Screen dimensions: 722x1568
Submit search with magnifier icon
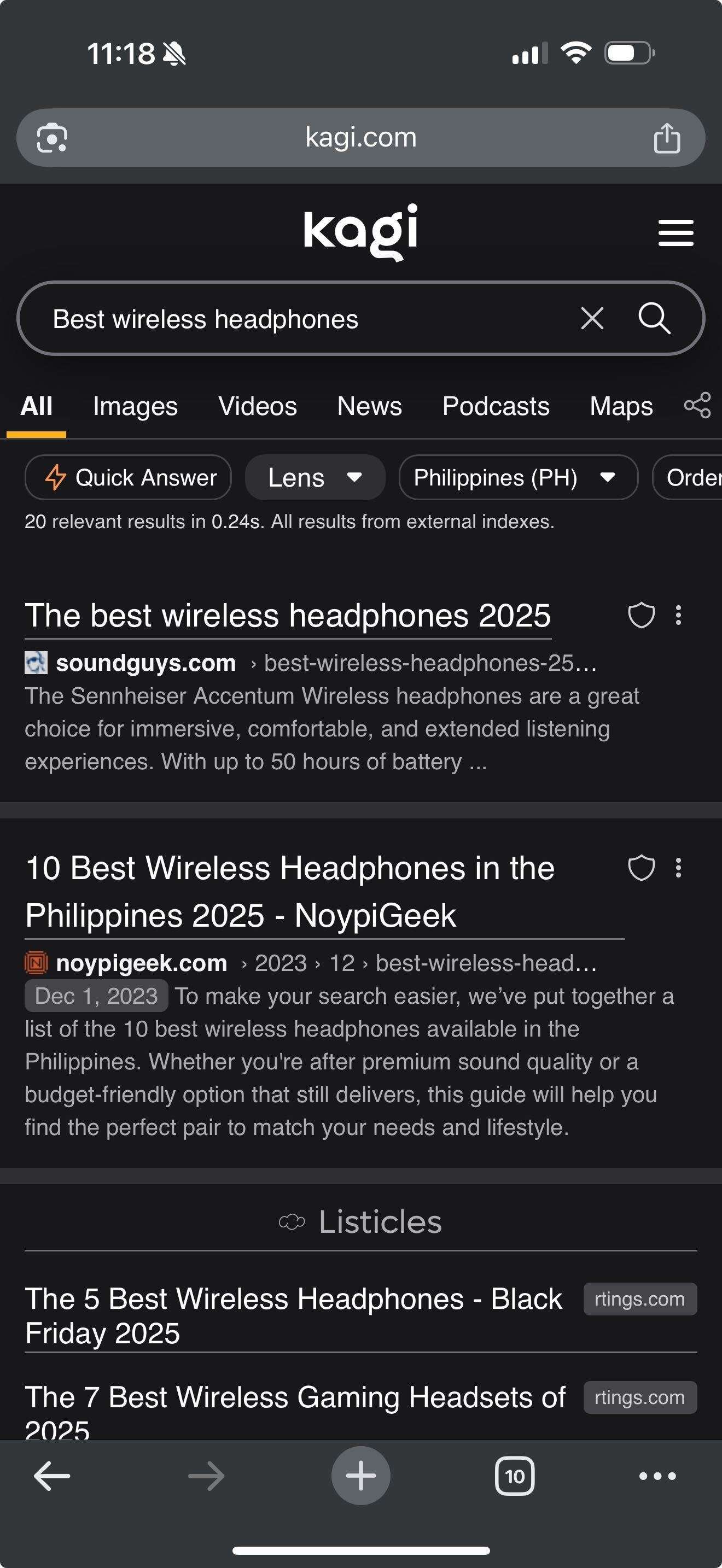point(654,318)
